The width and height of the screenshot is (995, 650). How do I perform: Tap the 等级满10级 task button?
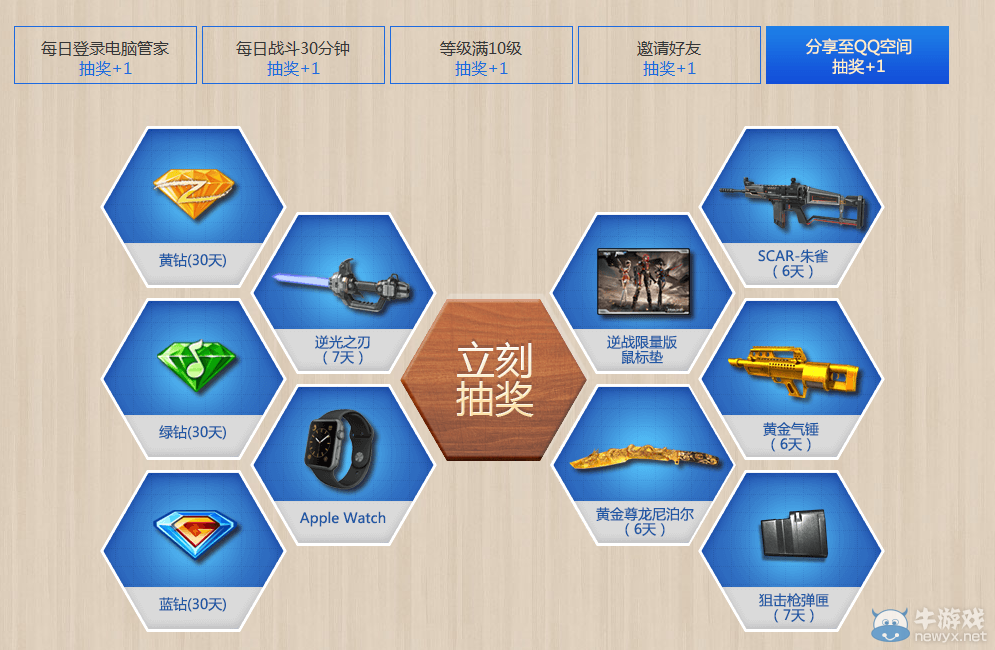click(481, 56)
